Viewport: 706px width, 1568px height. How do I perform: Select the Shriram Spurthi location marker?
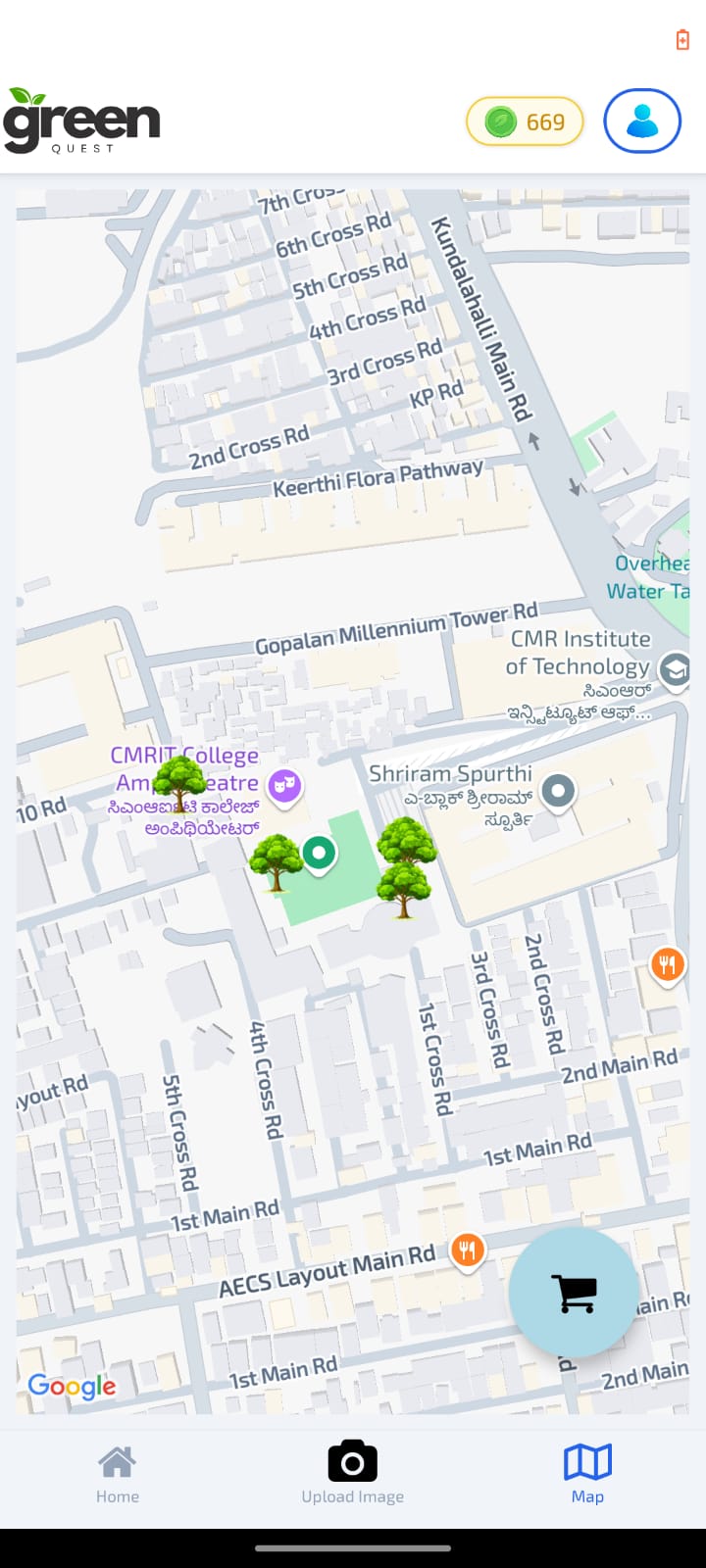click(558, 790)
